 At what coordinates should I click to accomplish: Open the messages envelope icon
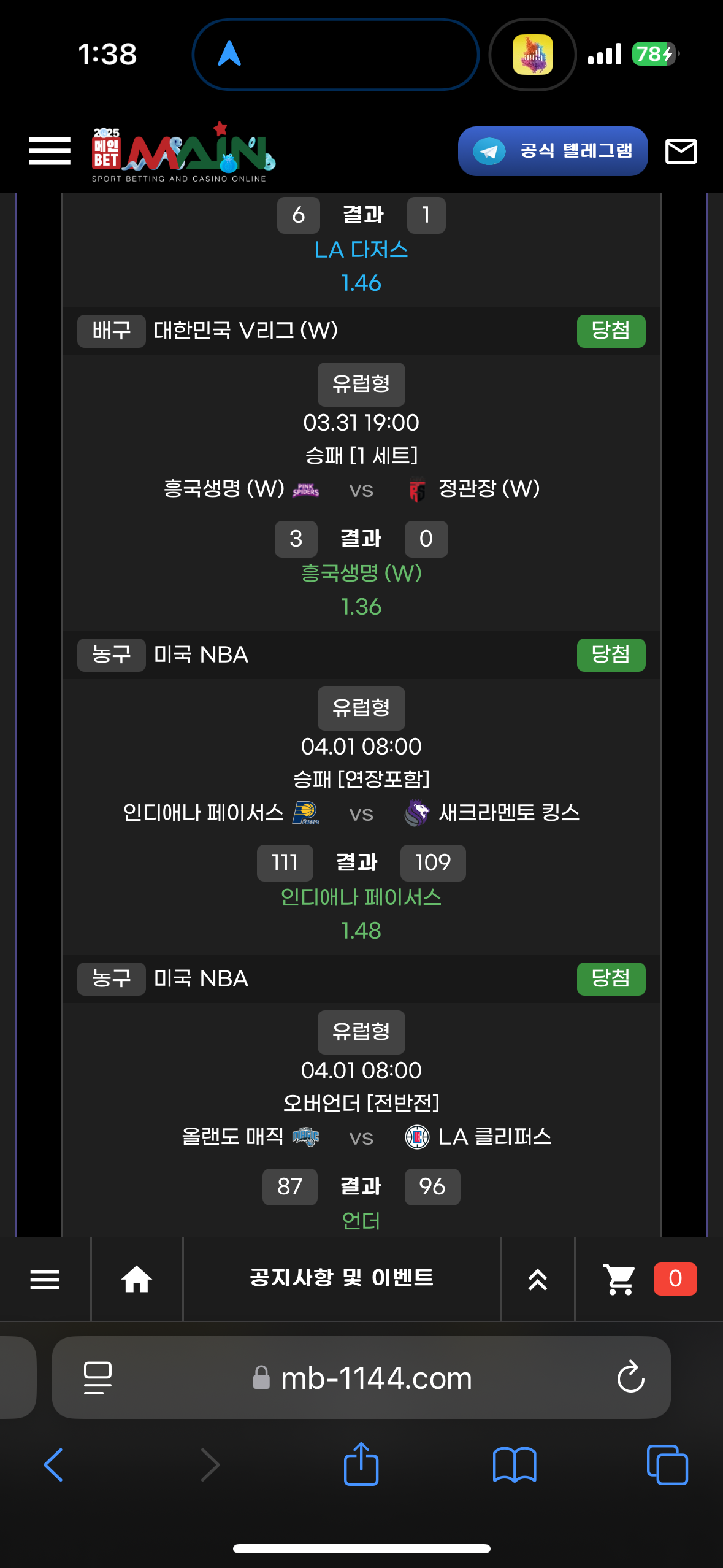coord(681,151)
